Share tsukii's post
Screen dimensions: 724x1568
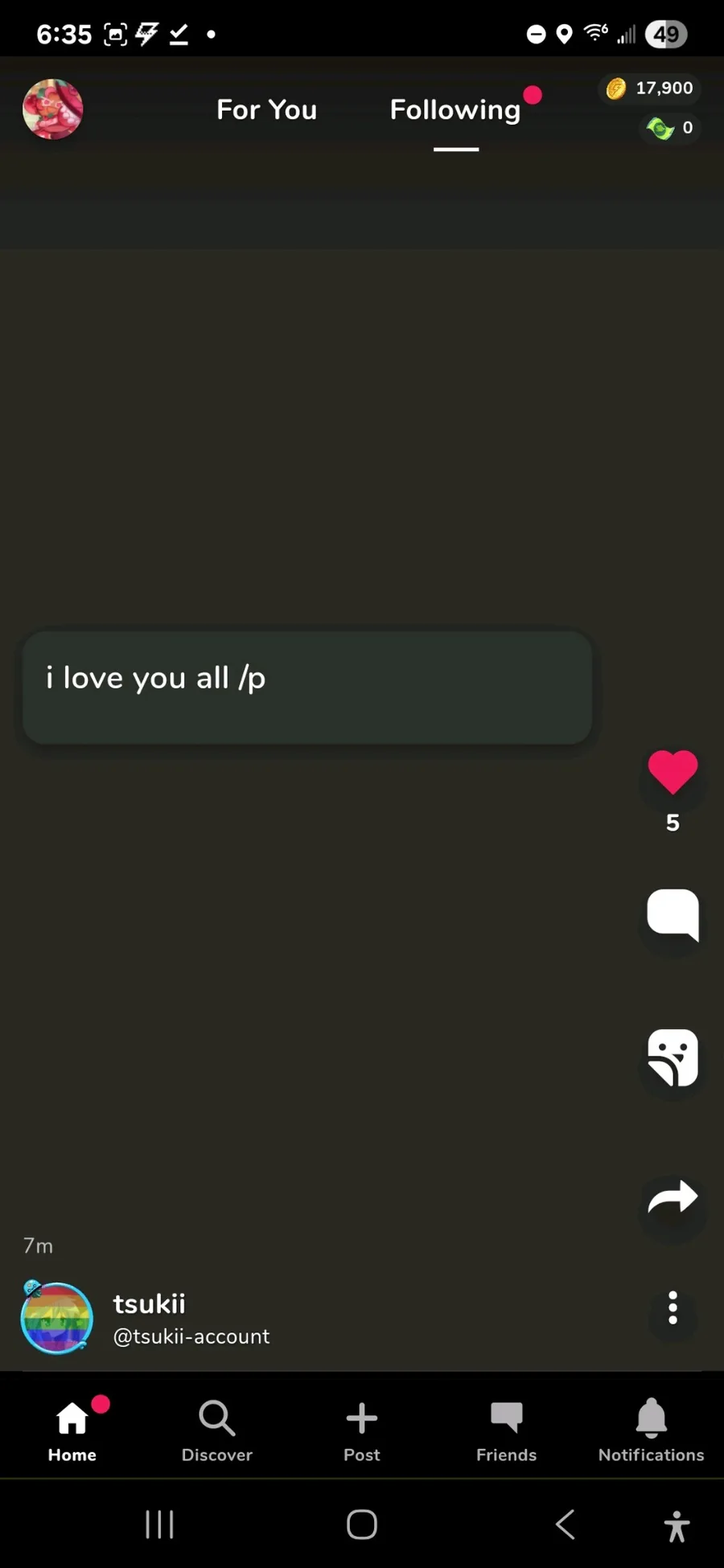[673, 1198]
